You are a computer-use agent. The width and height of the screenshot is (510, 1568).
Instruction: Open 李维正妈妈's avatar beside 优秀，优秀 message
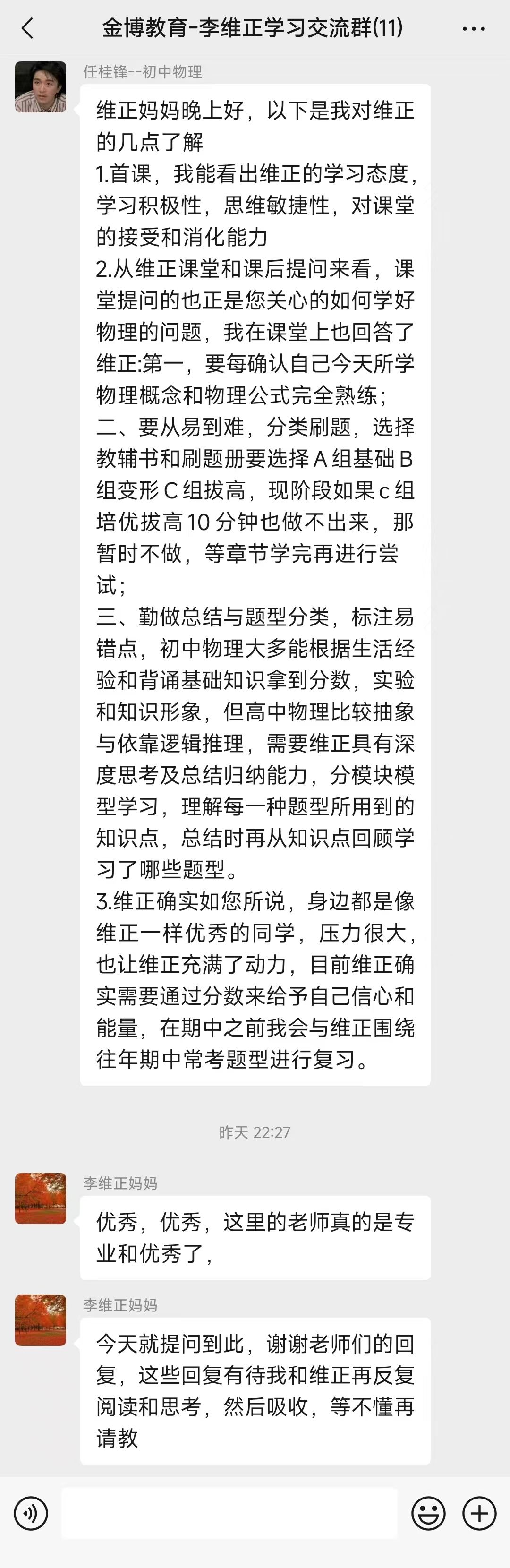(x=41, y=1198)
